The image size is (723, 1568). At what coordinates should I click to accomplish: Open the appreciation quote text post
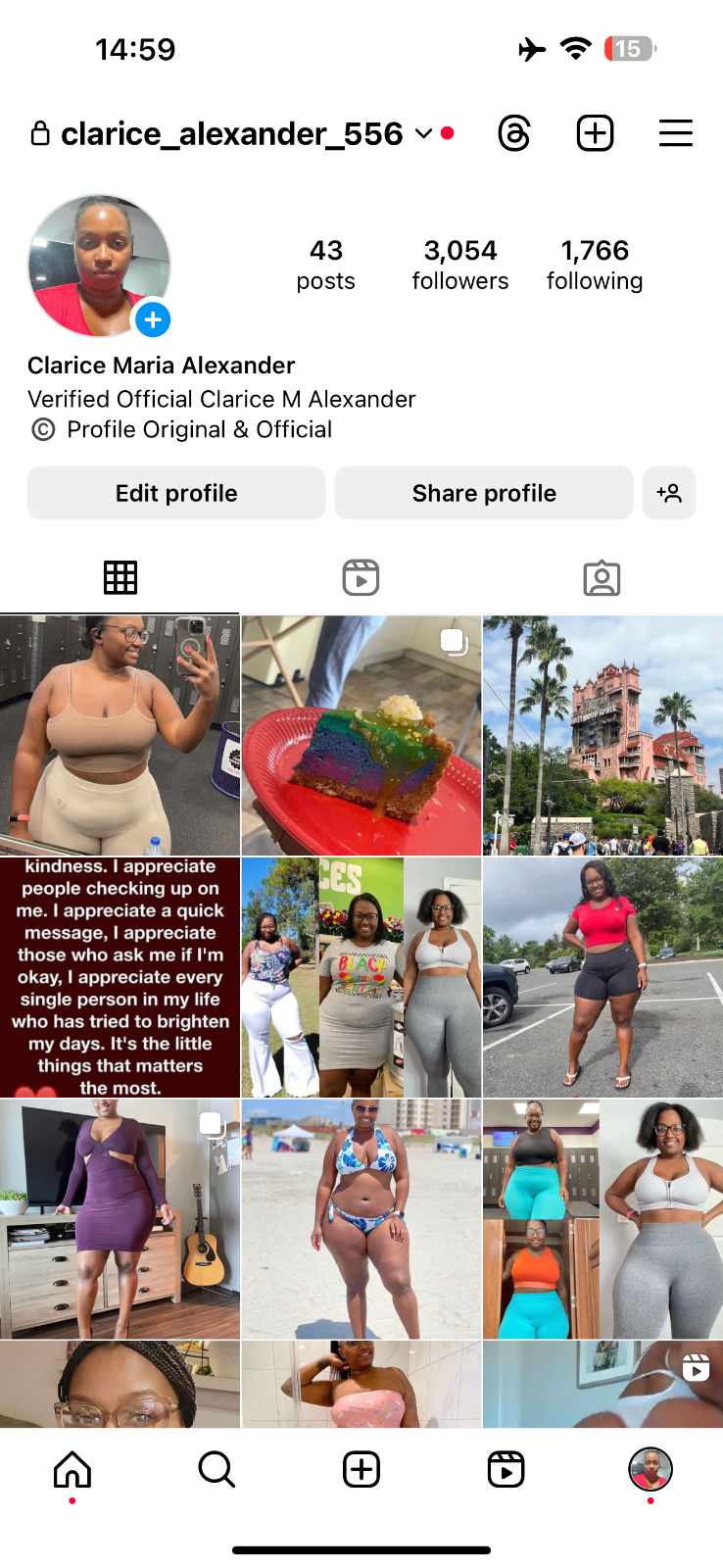pos(120,977)
